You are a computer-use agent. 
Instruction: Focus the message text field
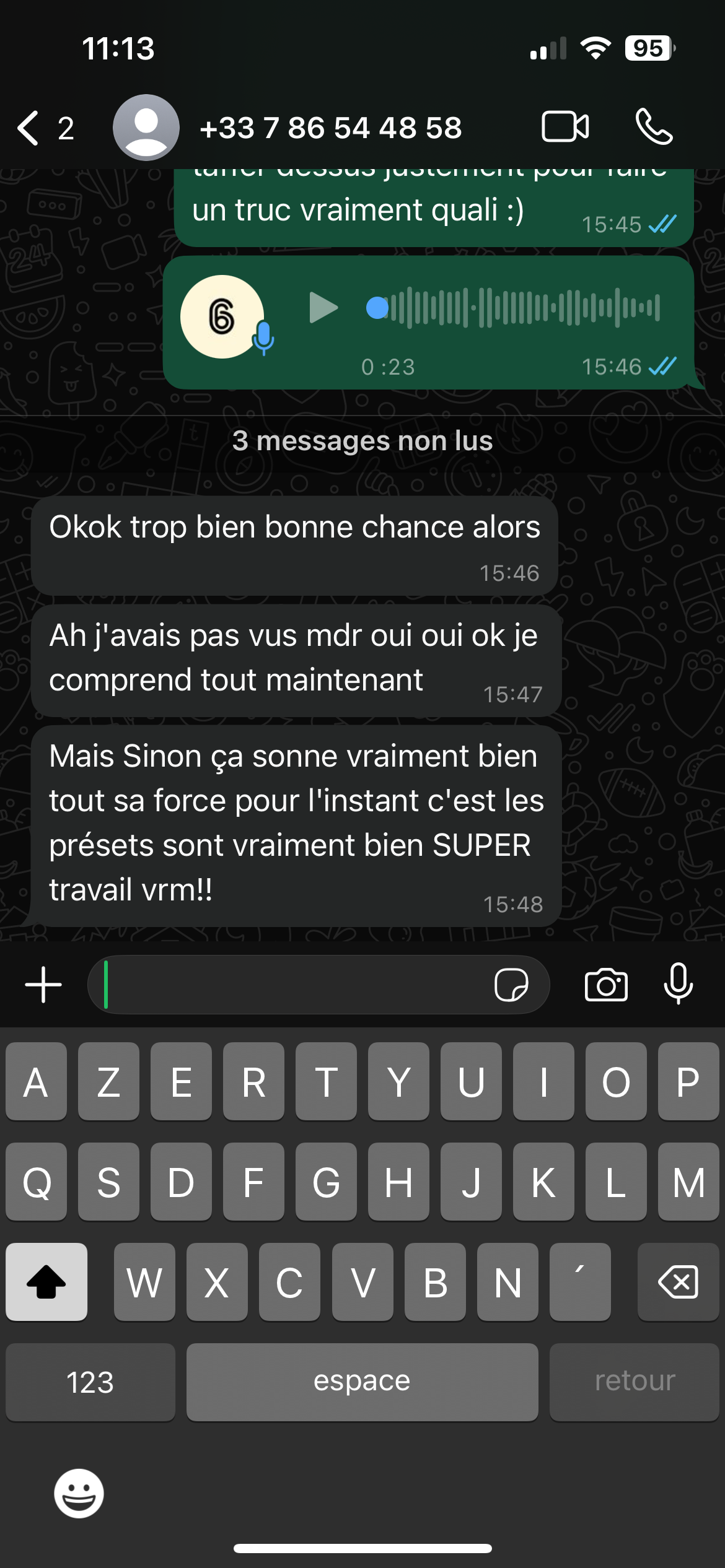[x=291, y=984]
